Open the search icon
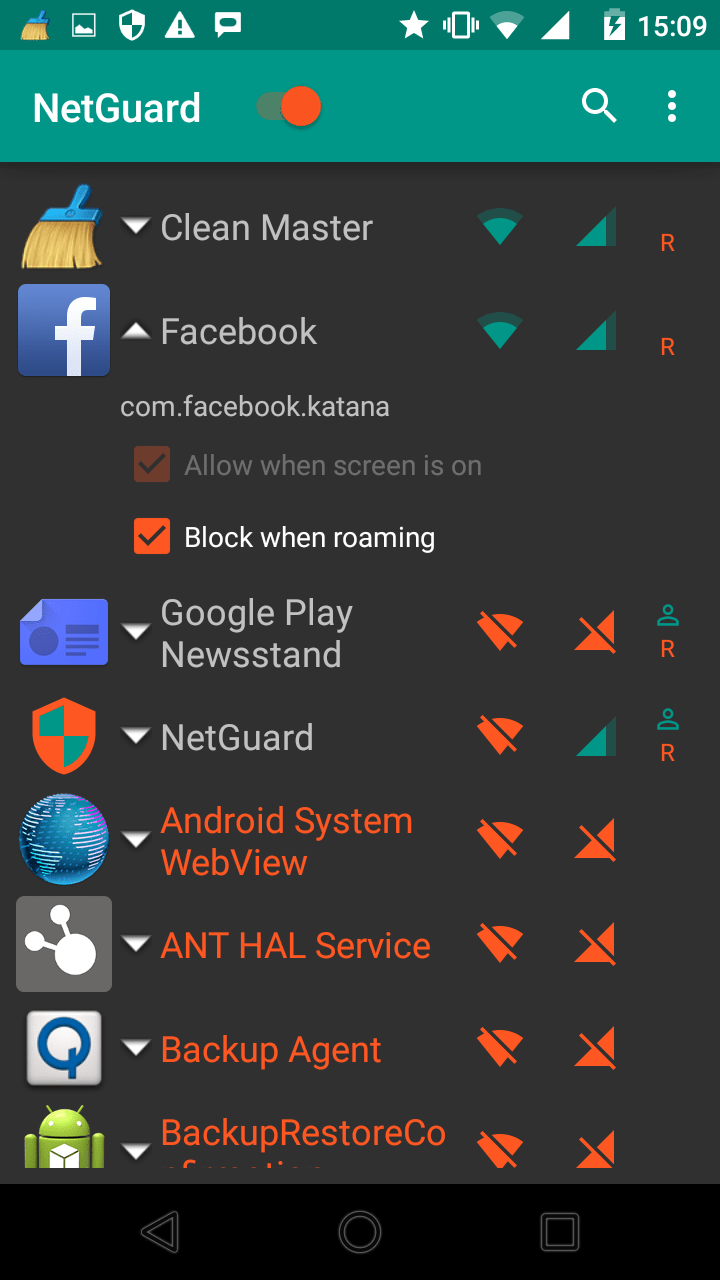 click(599, 106)
